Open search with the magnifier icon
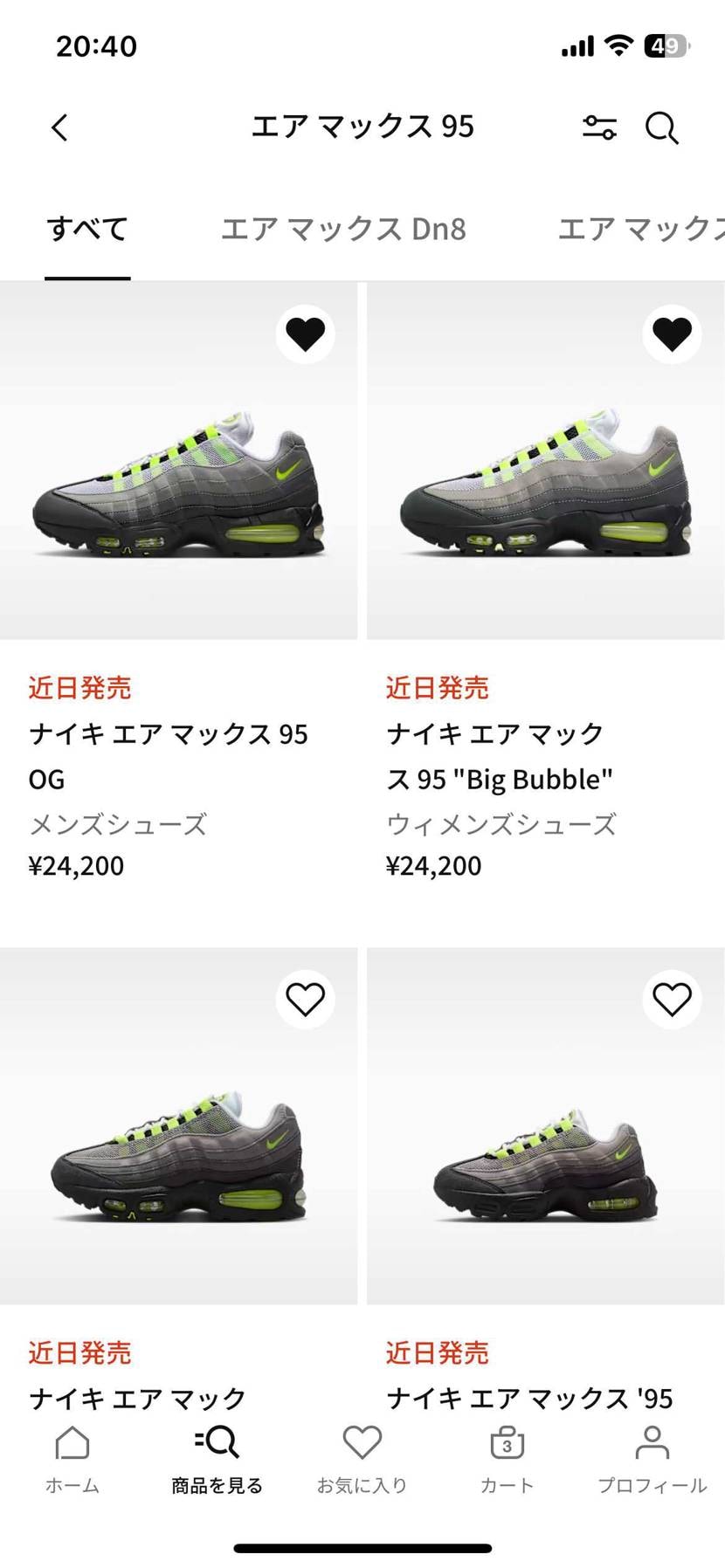The image size is (725, 1568). 661,127
